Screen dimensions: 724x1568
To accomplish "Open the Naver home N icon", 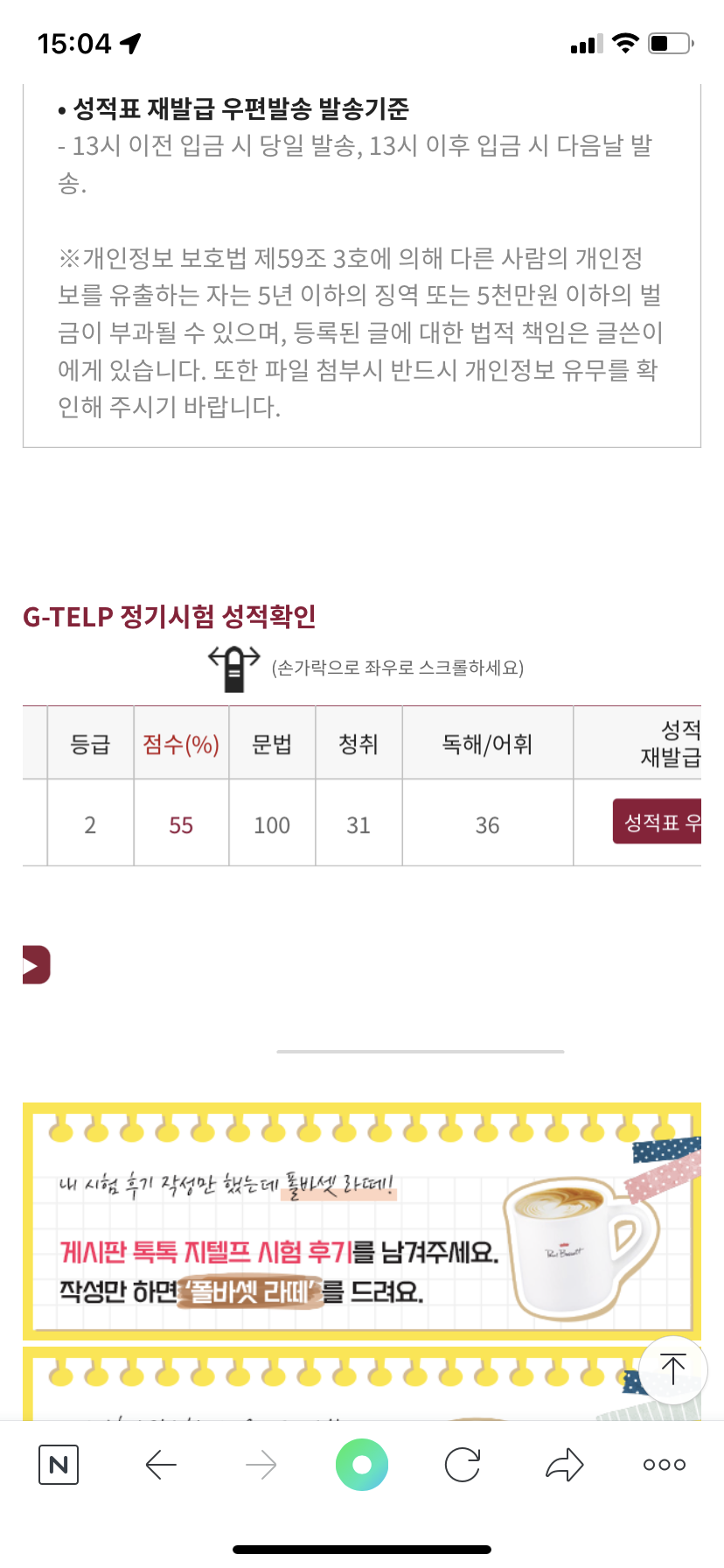I will [x=59, y=1465].
